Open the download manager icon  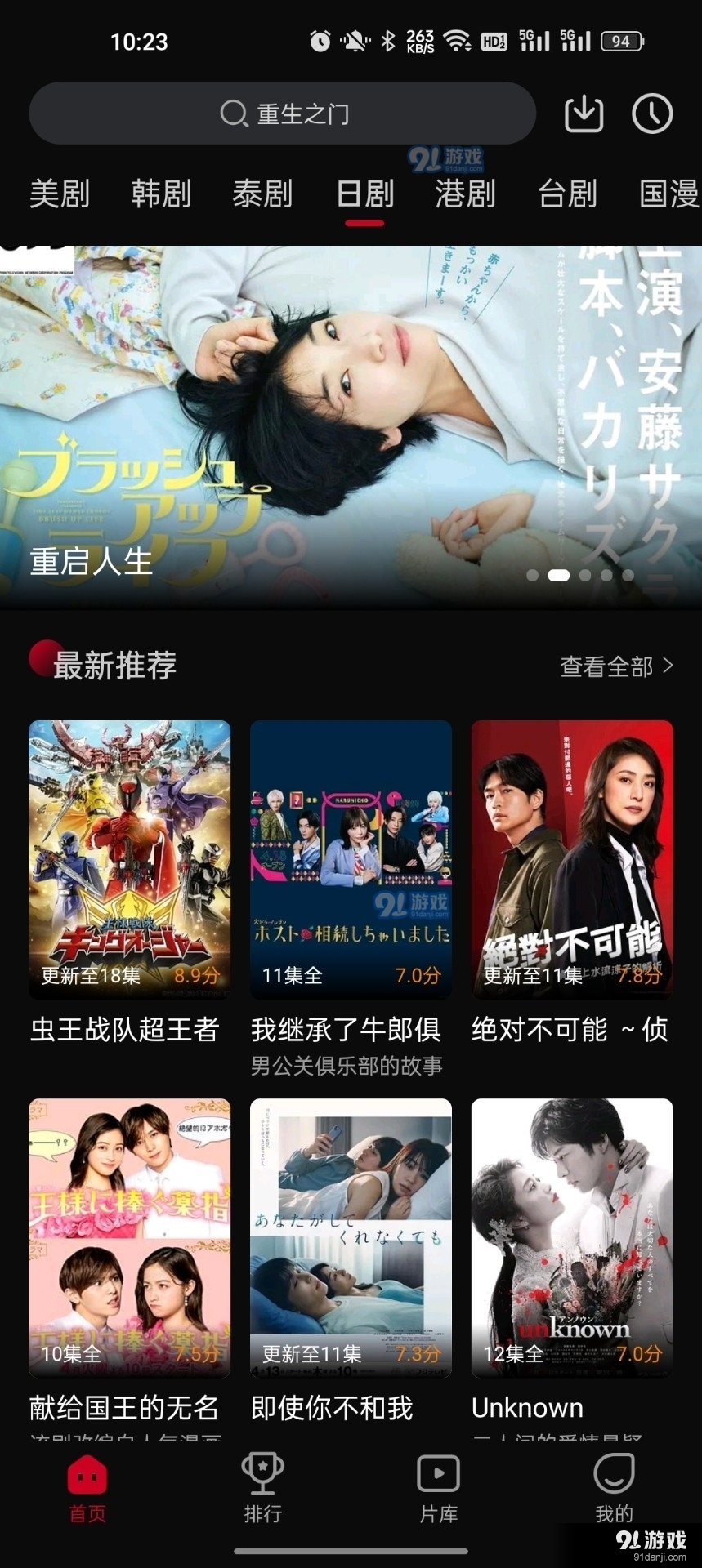tap(584, 114)
